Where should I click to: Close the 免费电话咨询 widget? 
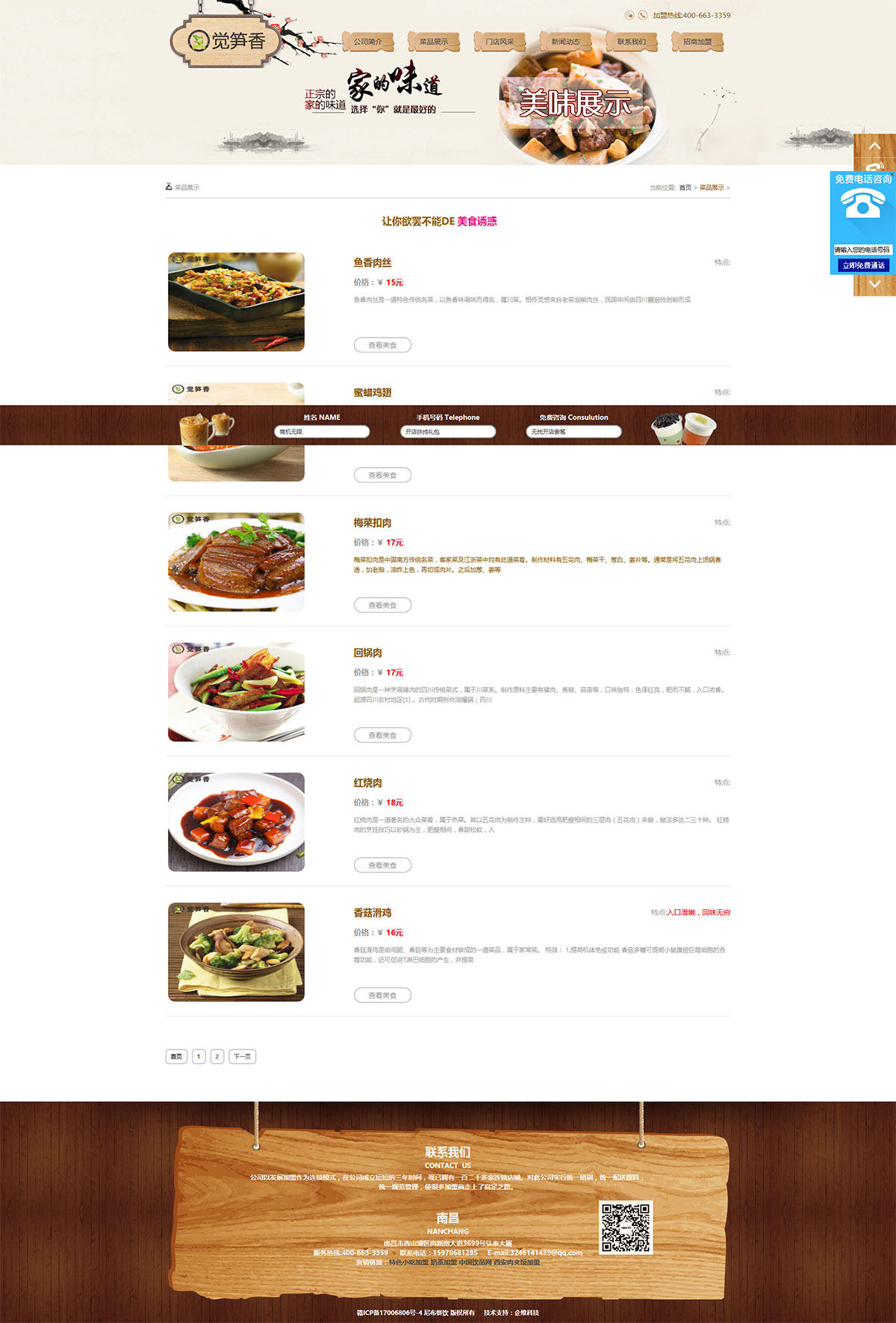[x=892, y=175]
